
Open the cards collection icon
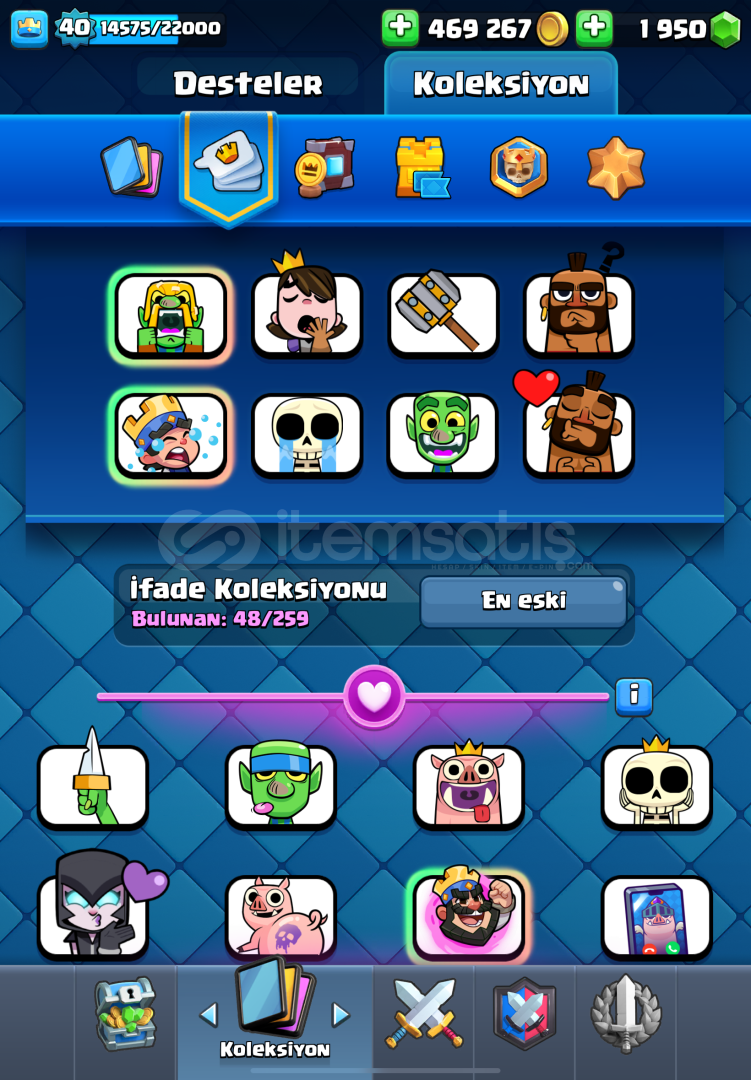click(131, 167)
